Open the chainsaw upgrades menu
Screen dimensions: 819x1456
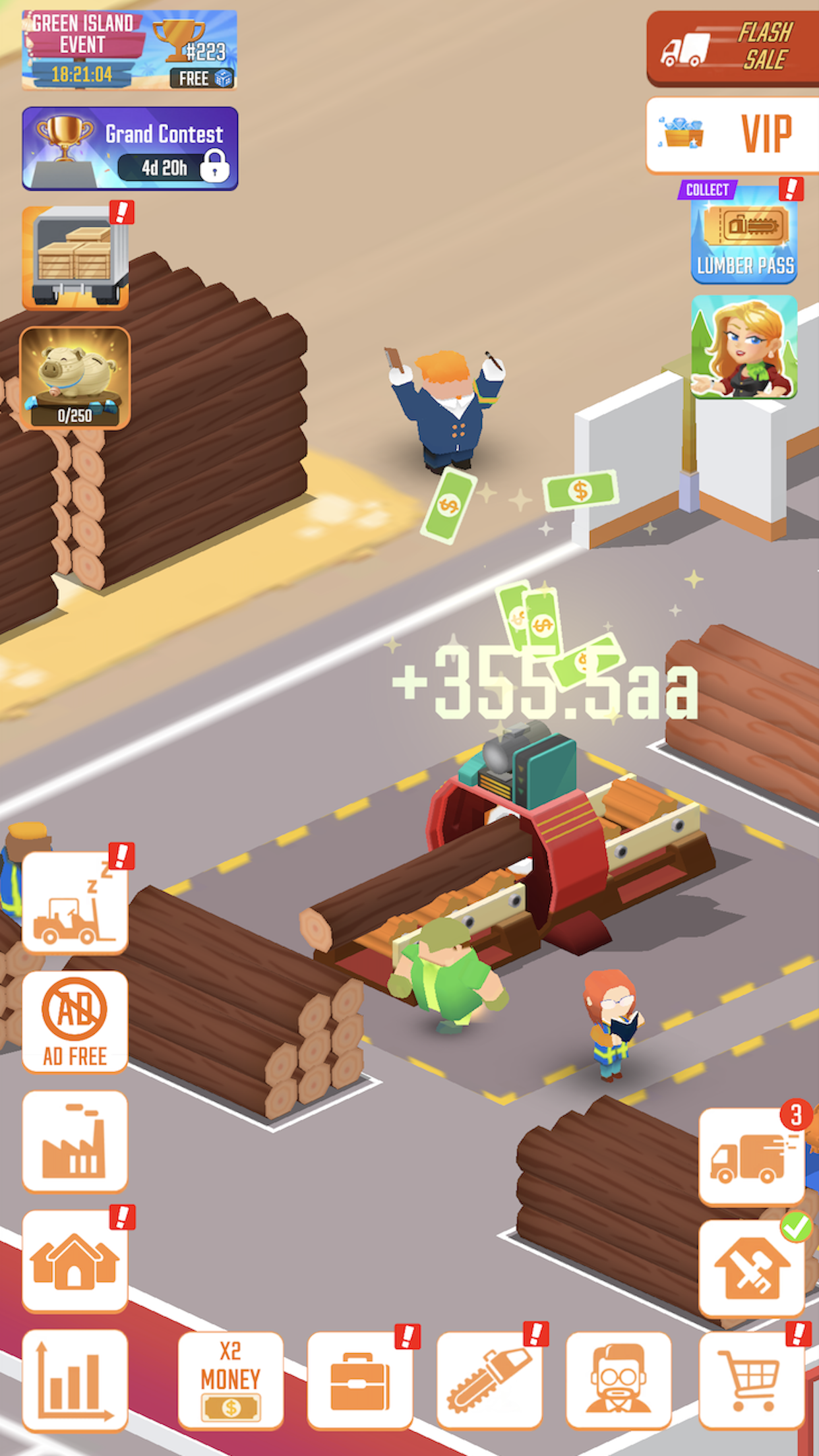489,1381
